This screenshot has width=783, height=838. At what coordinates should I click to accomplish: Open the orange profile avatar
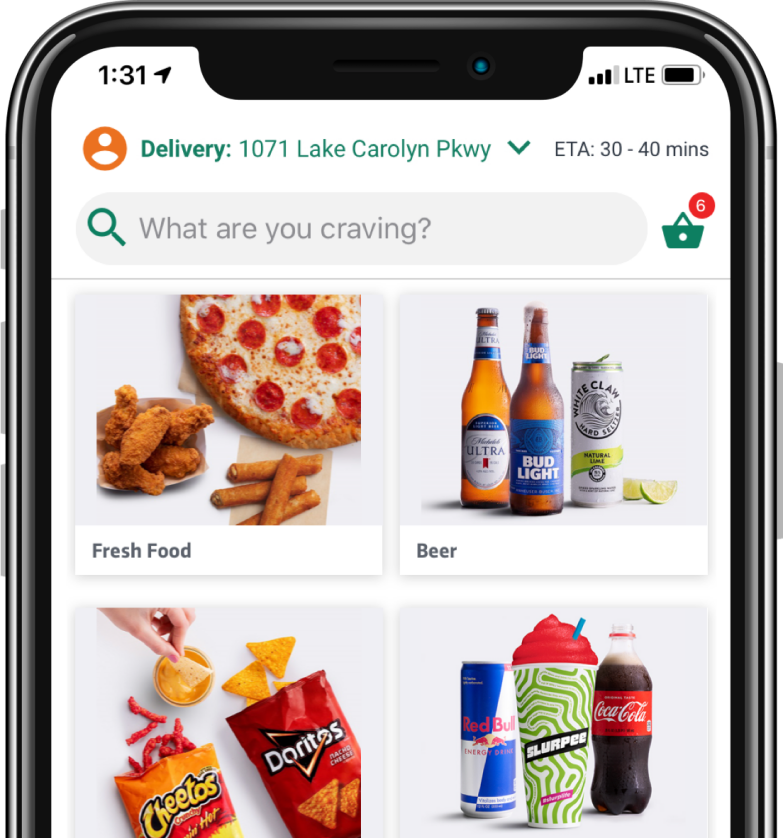[x=104, y=149]
